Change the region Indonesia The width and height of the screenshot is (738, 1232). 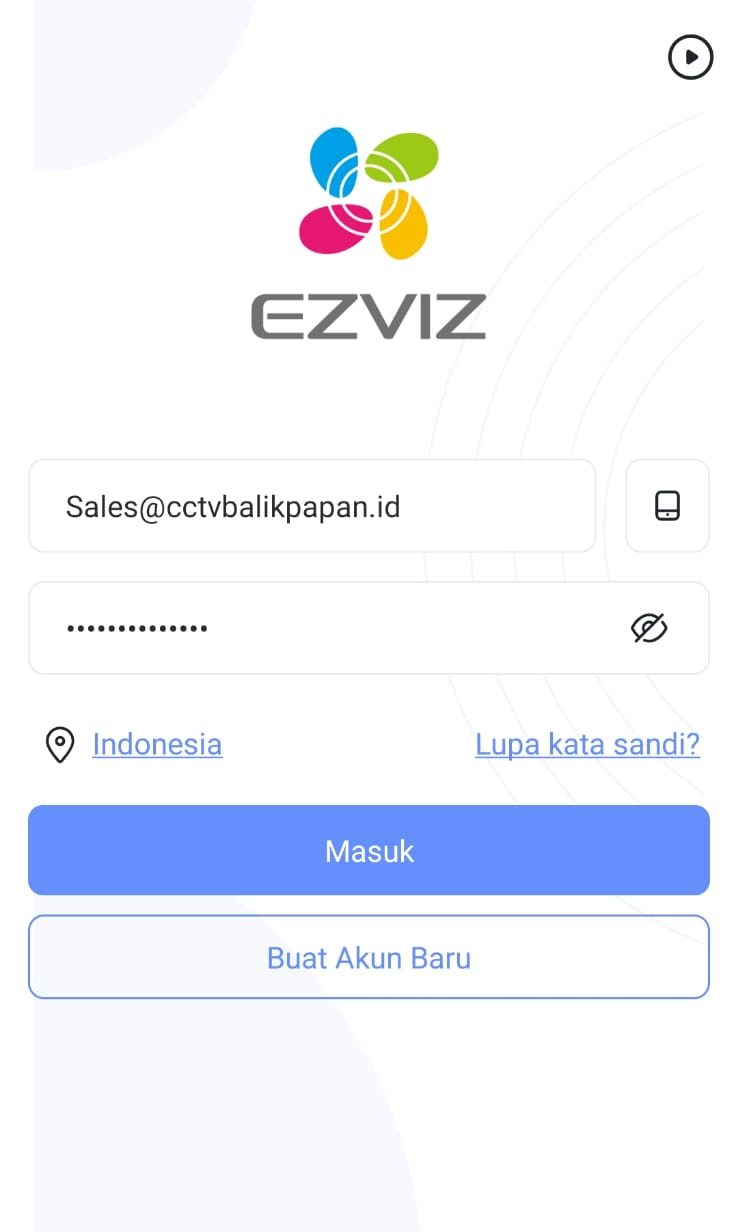coord(157,744)
